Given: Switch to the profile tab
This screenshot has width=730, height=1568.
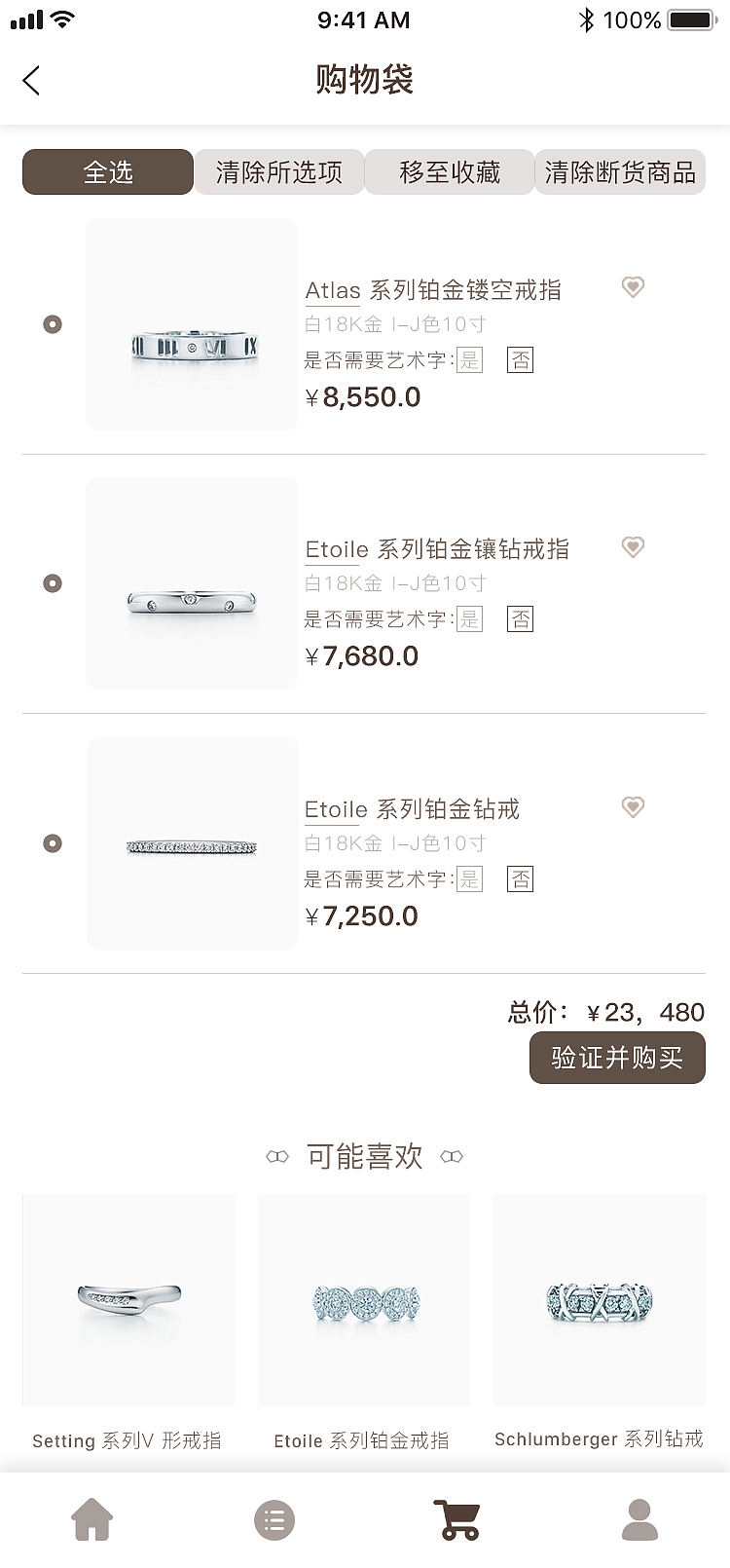Looking at the screenshot, I should pyautogui.click(x=639, y=1519).
